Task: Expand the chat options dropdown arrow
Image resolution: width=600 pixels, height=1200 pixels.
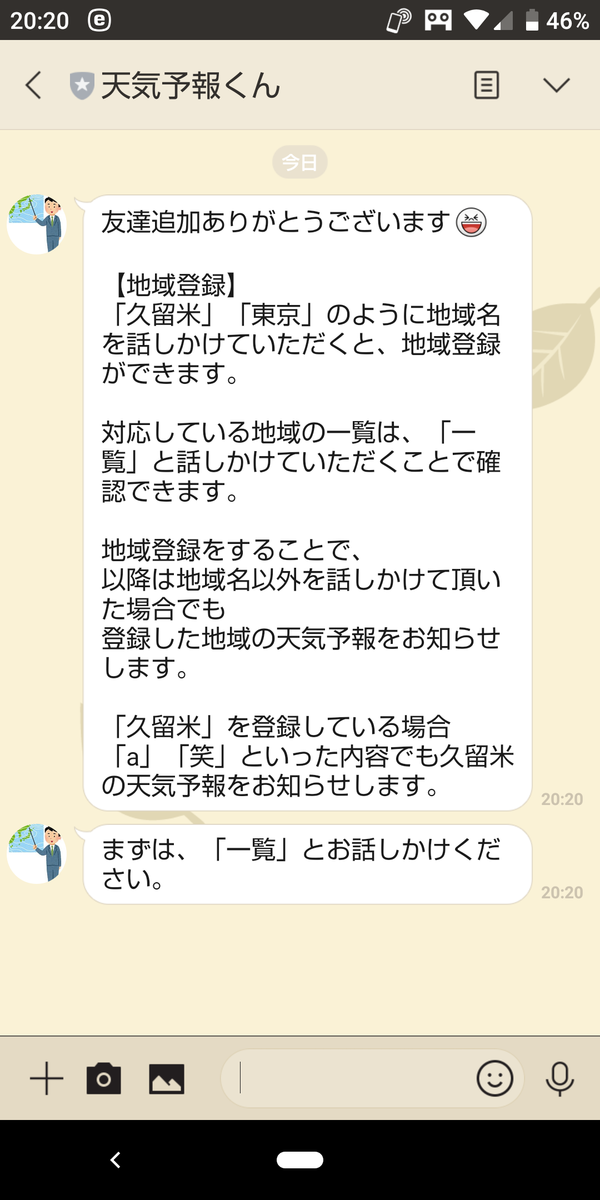Action: 556,85
